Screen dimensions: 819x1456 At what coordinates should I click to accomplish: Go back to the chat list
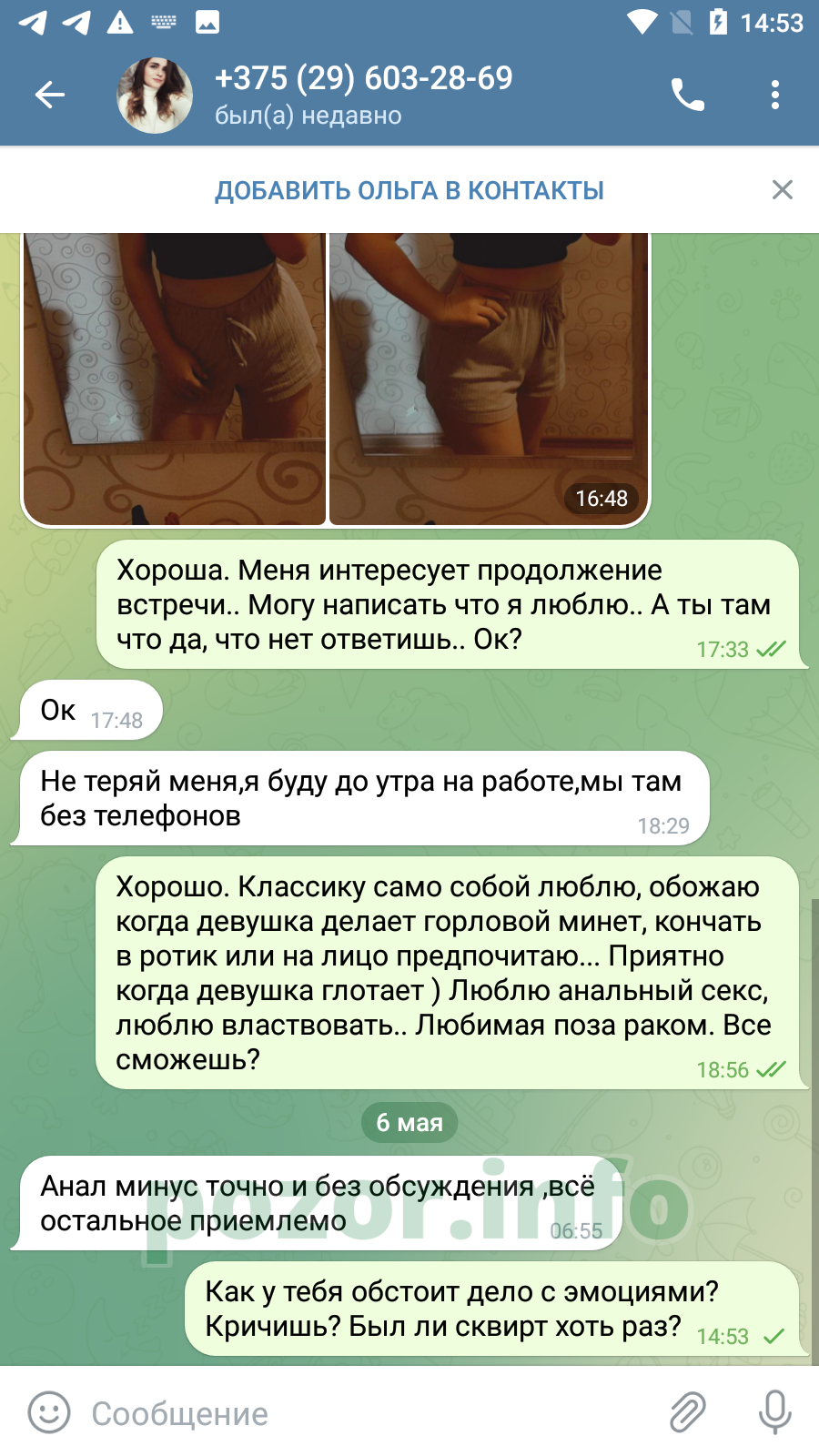(x=50, y=95)
